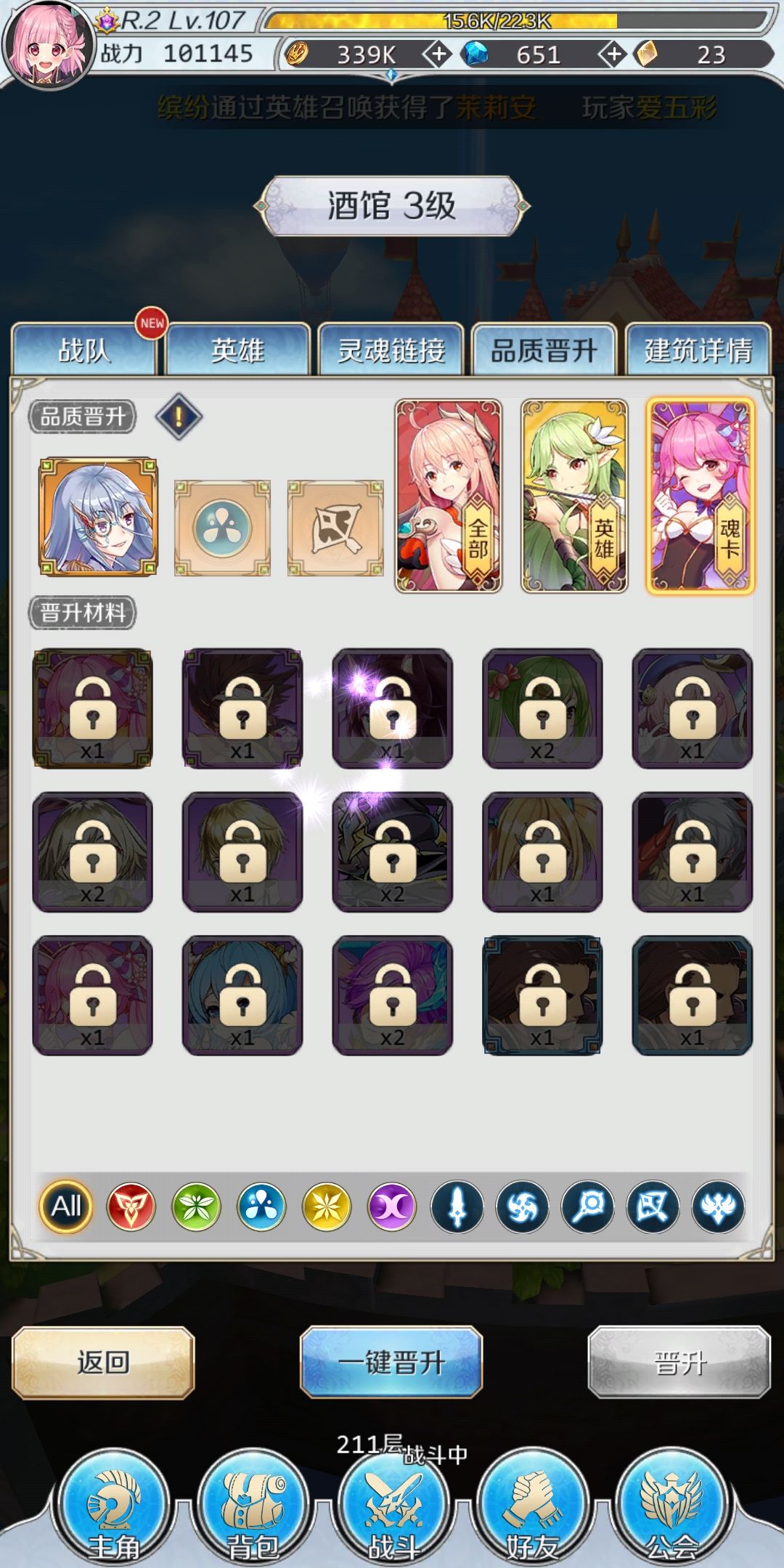
Task: Click the plus icon beside the diamond counter
Action: click(x=613, y=54)
